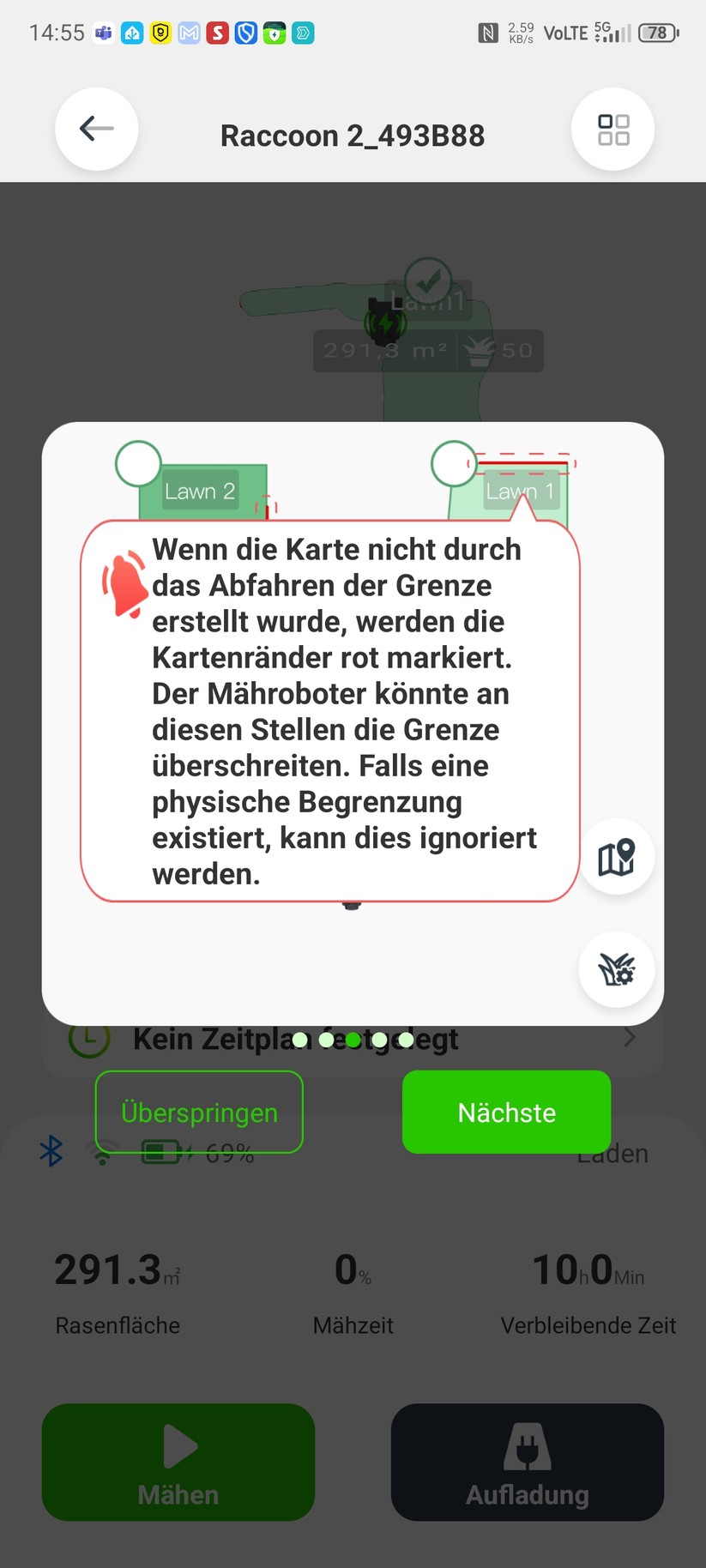This screenshot has height=1568, width=706.
Task: Open the Raccoon 2_493B88 device title
Action: (353, 135)
